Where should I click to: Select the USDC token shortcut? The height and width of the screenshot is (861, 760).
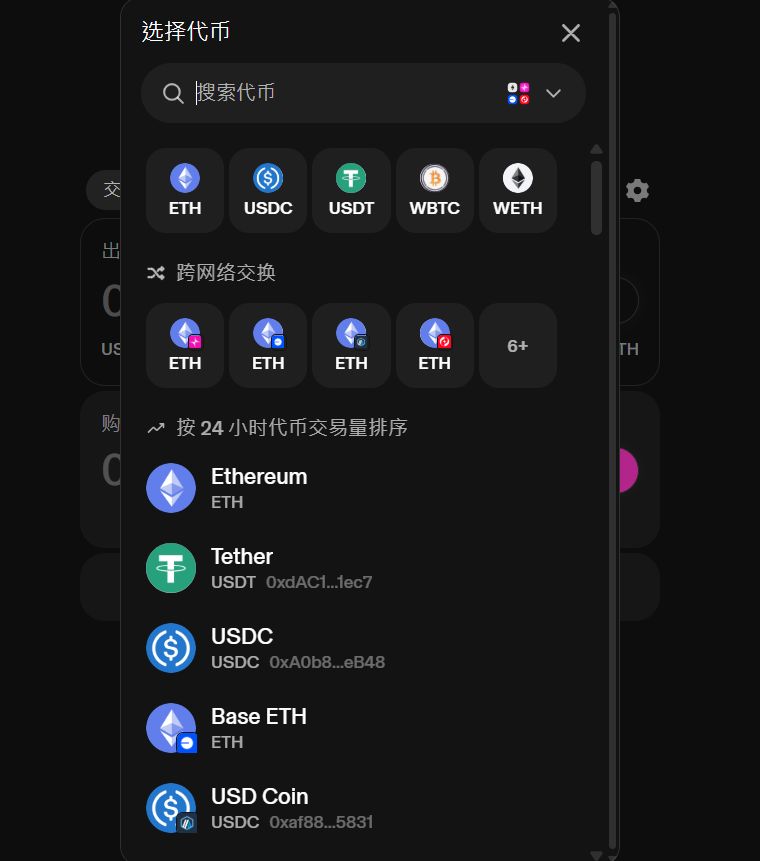(268, 190)
